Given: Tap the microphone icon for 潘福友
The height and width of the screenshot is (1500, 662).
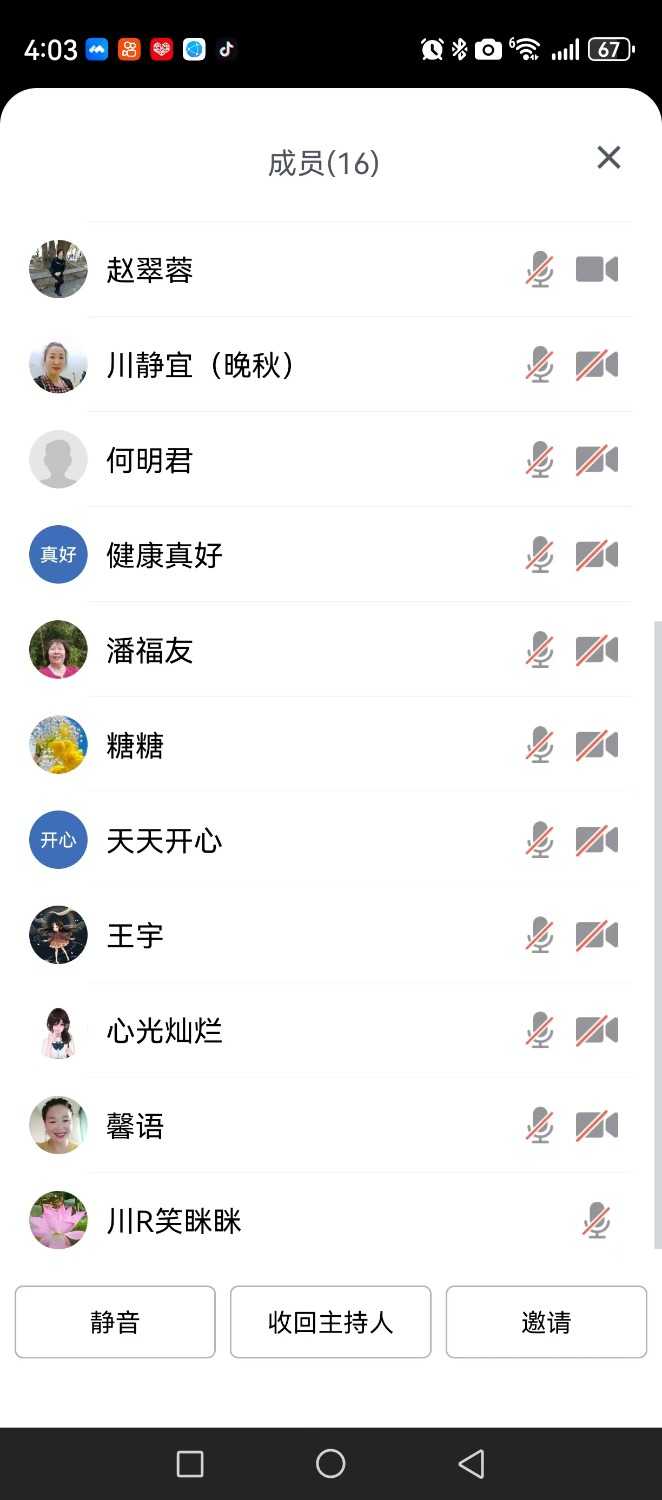Looking at the screenshot, I should click(540, 650).
